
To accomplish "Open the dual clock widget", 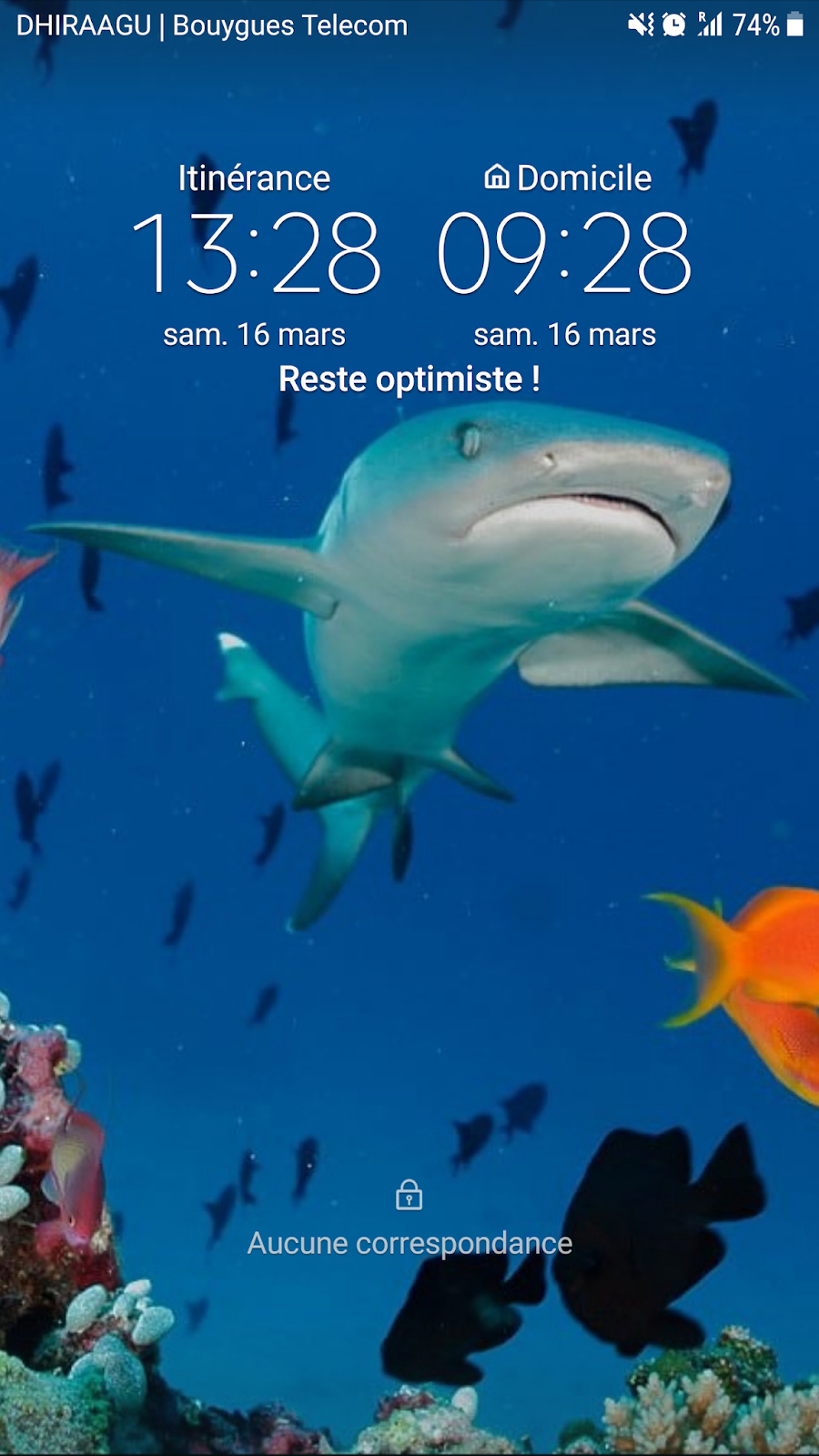I will [409, 253].
